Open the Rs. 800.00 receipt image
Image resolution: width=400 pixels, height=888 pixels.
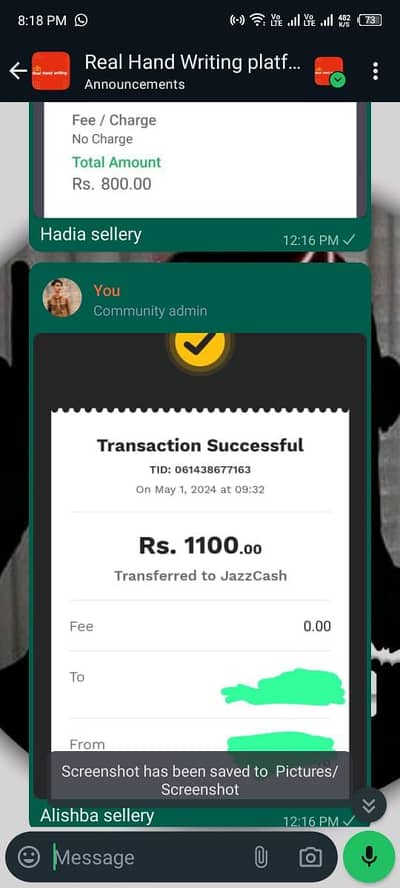[x=200, y=160]
